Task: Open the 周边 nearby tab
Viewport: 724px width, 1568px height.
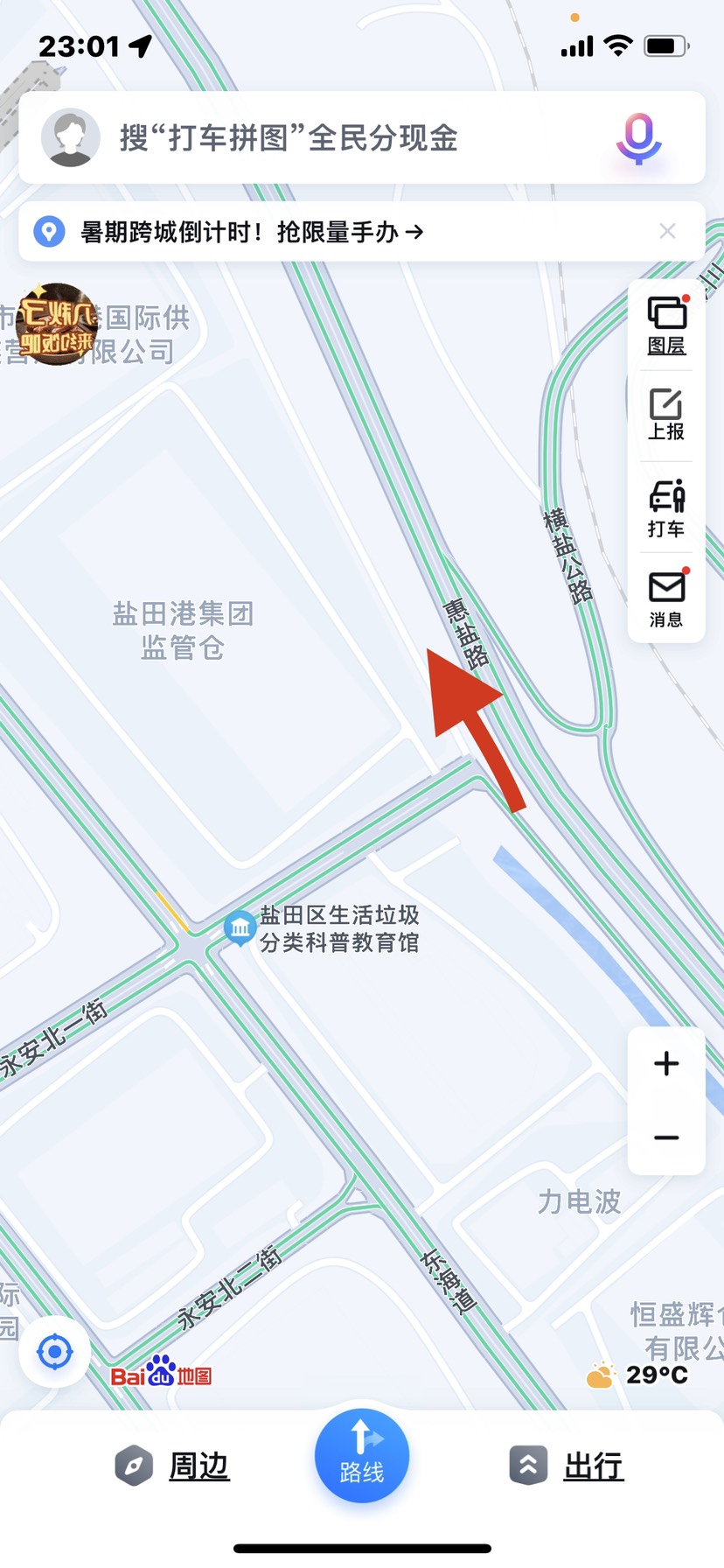Action: click(173, 1466)
